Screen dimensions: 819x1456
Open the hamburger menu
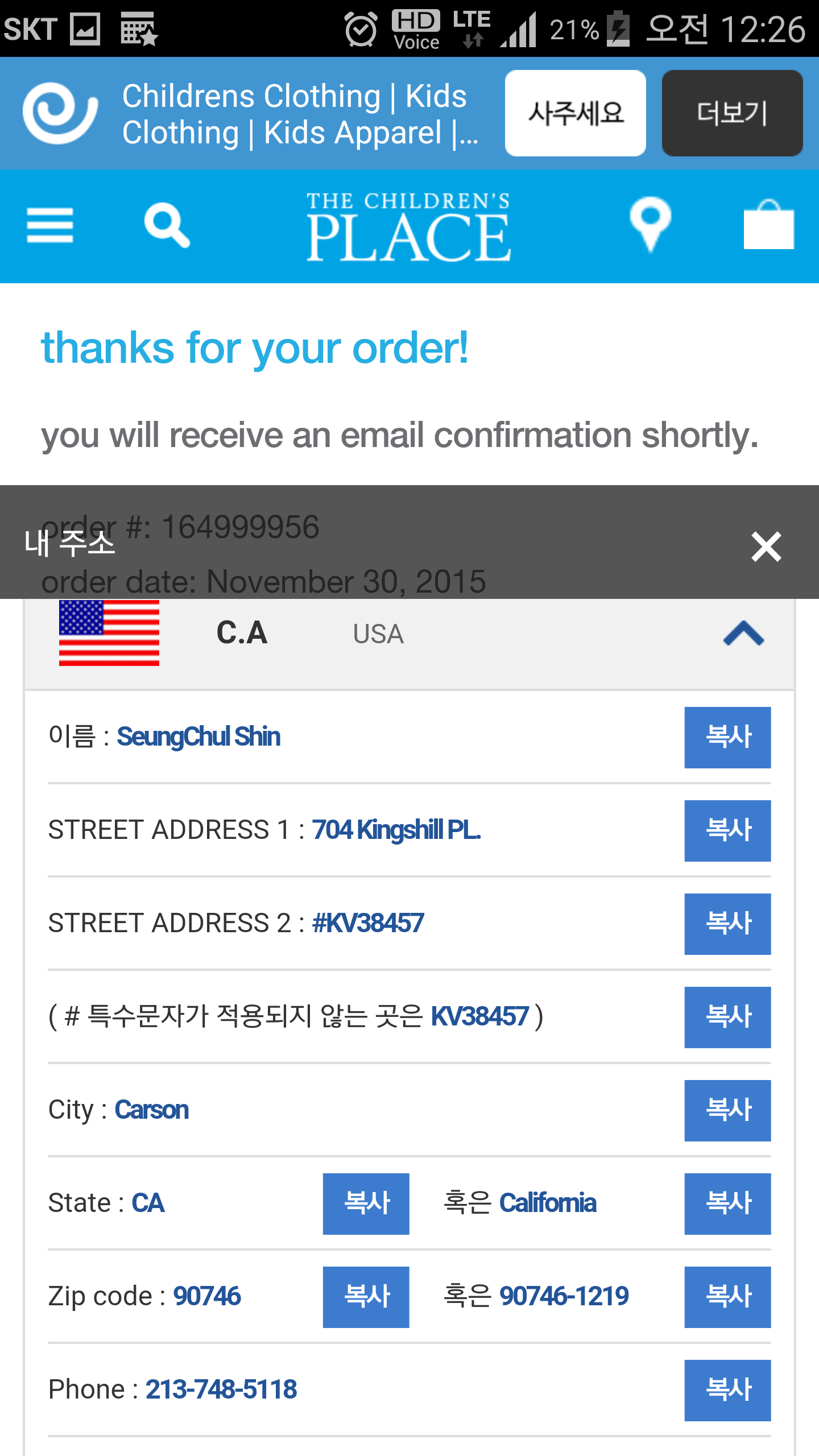[x=50, y=225]
